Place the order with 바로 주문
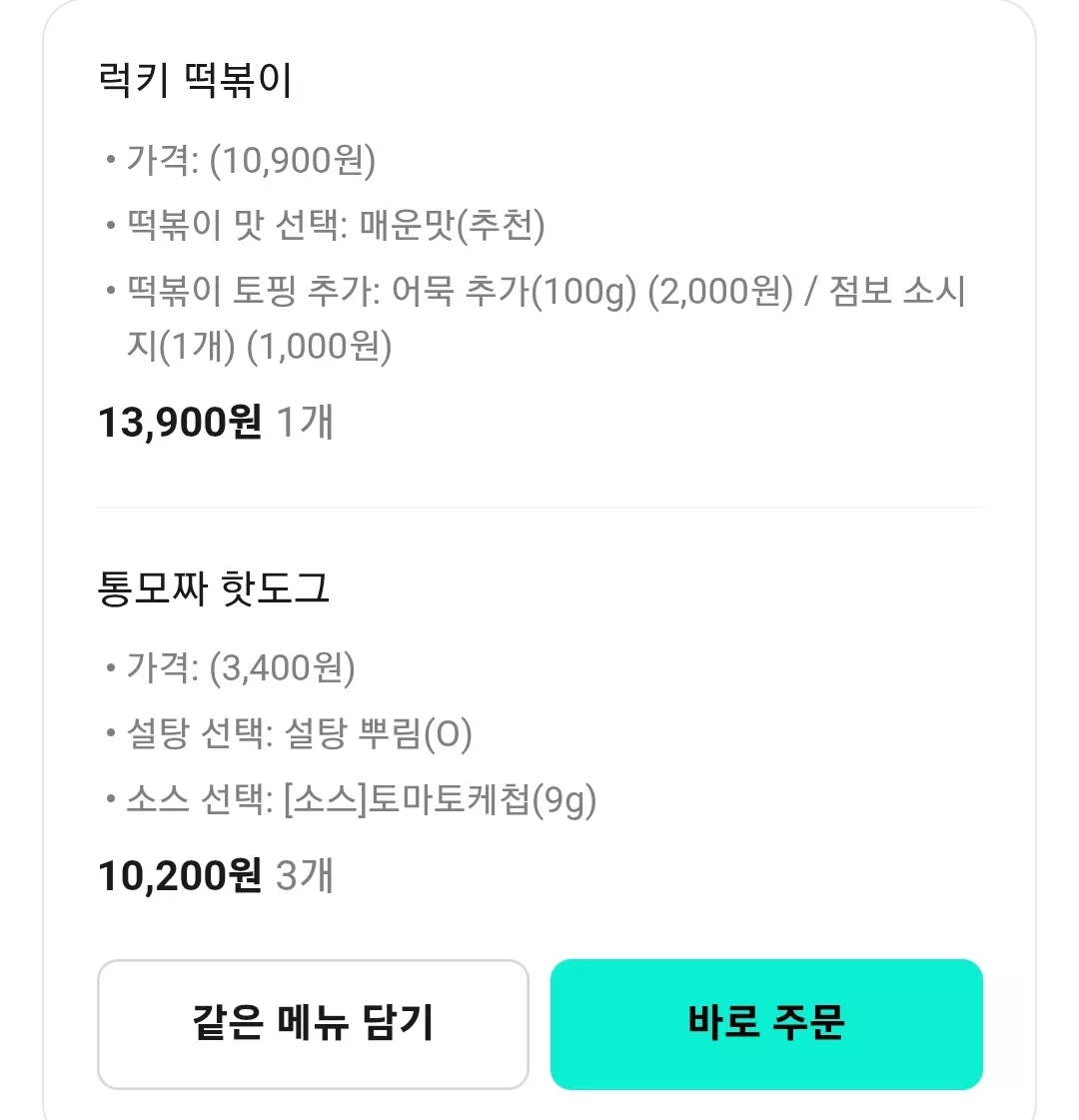 point(766,1023)
